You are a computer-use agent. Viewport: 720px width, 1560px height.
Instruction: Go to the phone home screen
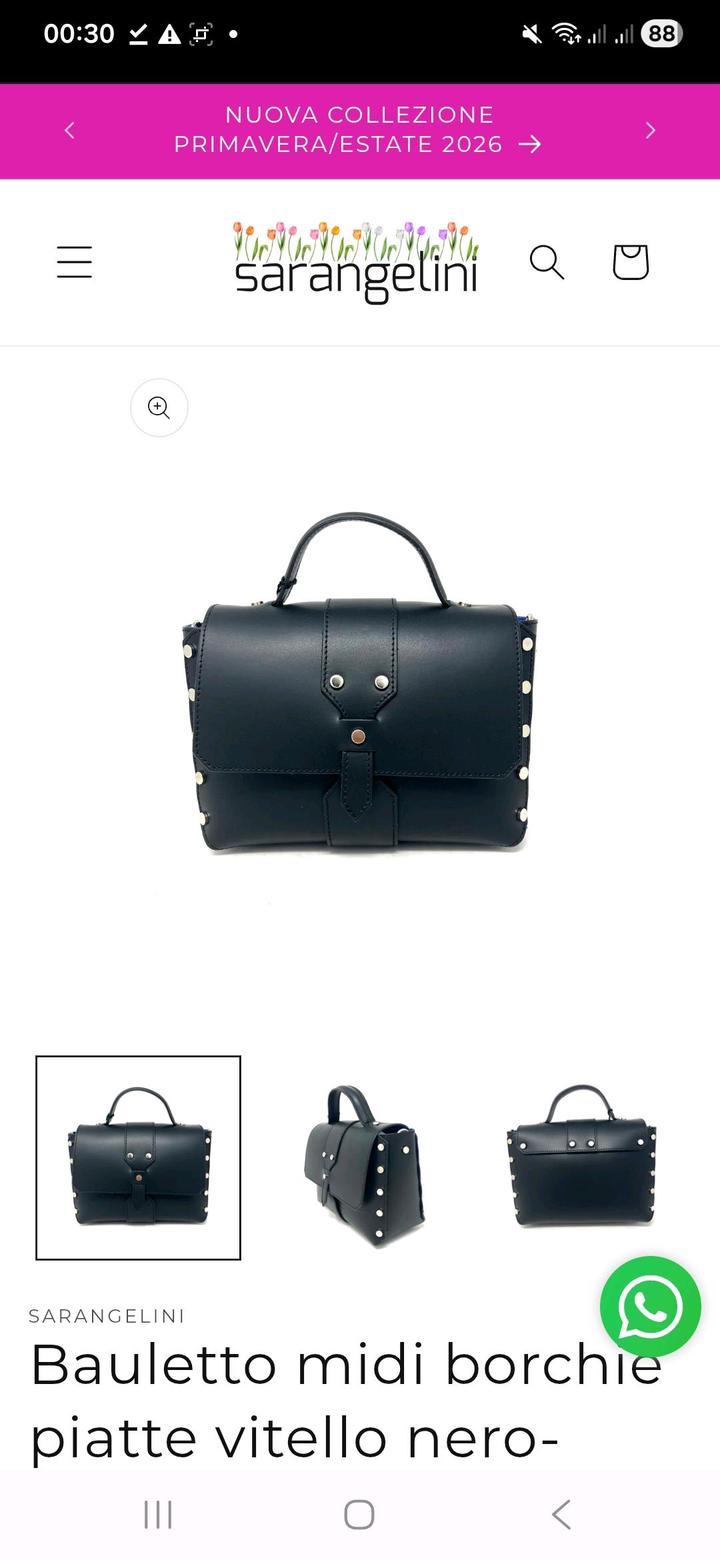(x=359, y=1514)
